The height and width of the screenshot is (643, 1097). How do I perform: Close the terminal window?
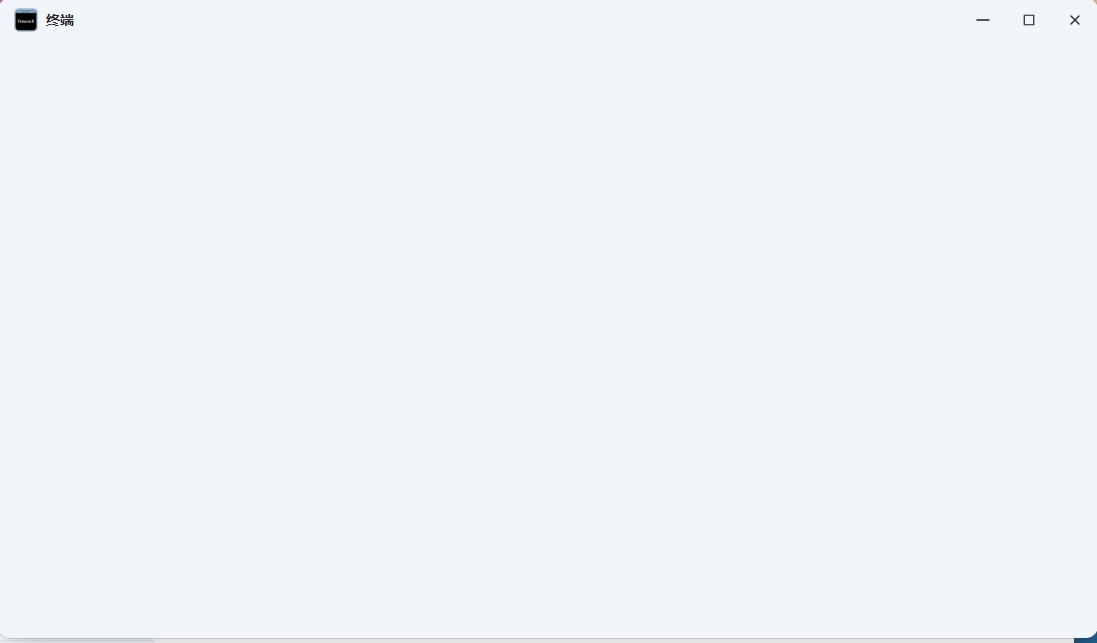1075,20
